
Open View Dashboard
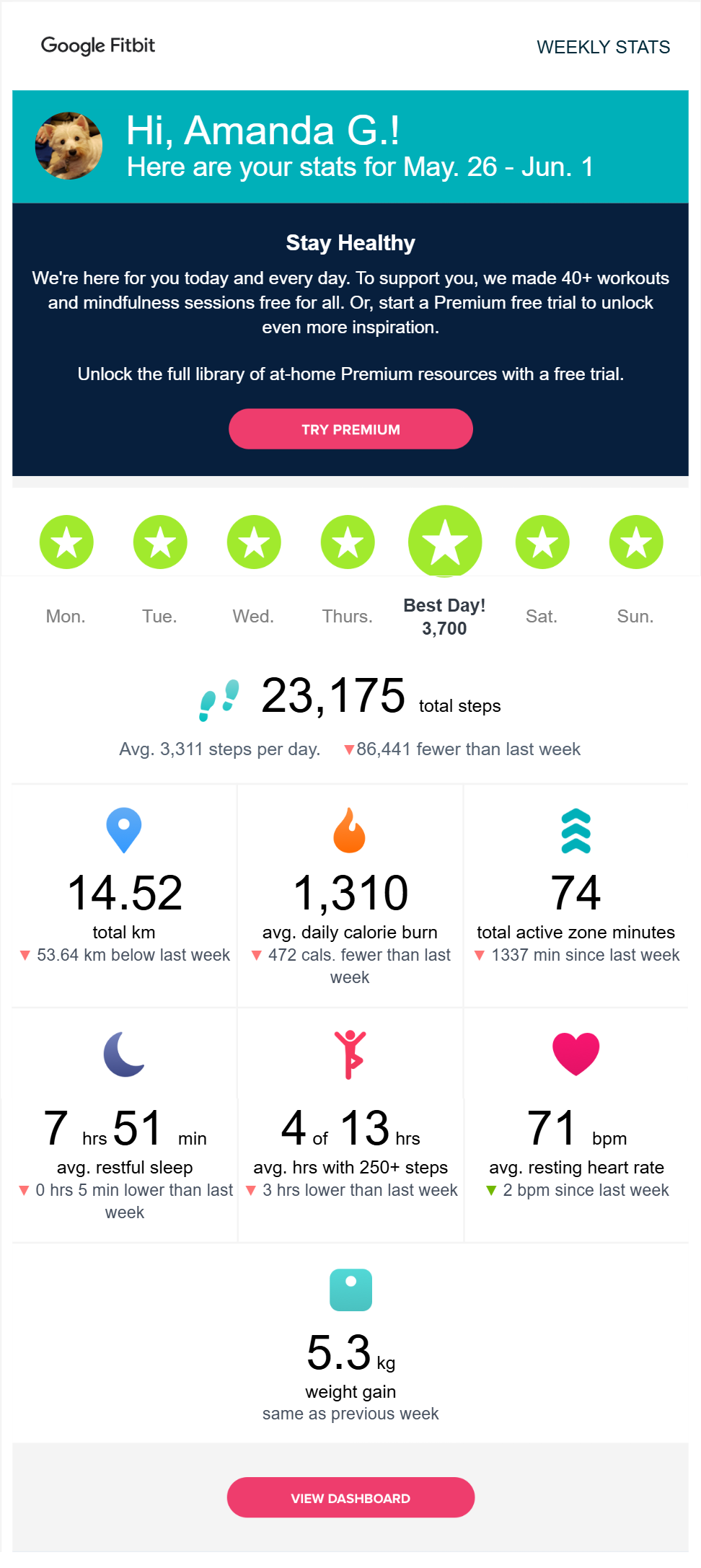[350, 1498]
